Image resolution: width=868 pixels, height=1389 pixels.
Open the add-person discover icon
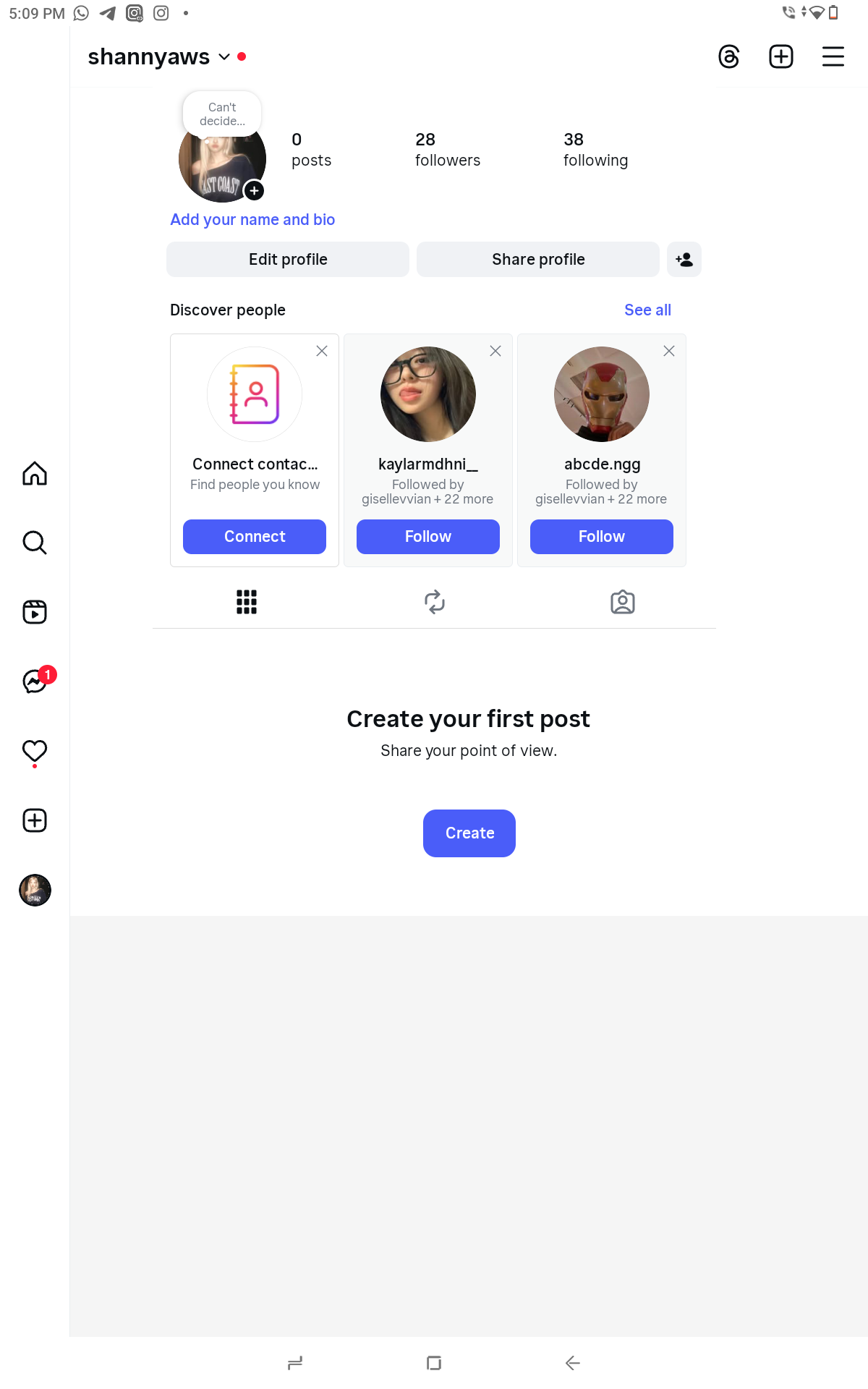tap(684, 259)
